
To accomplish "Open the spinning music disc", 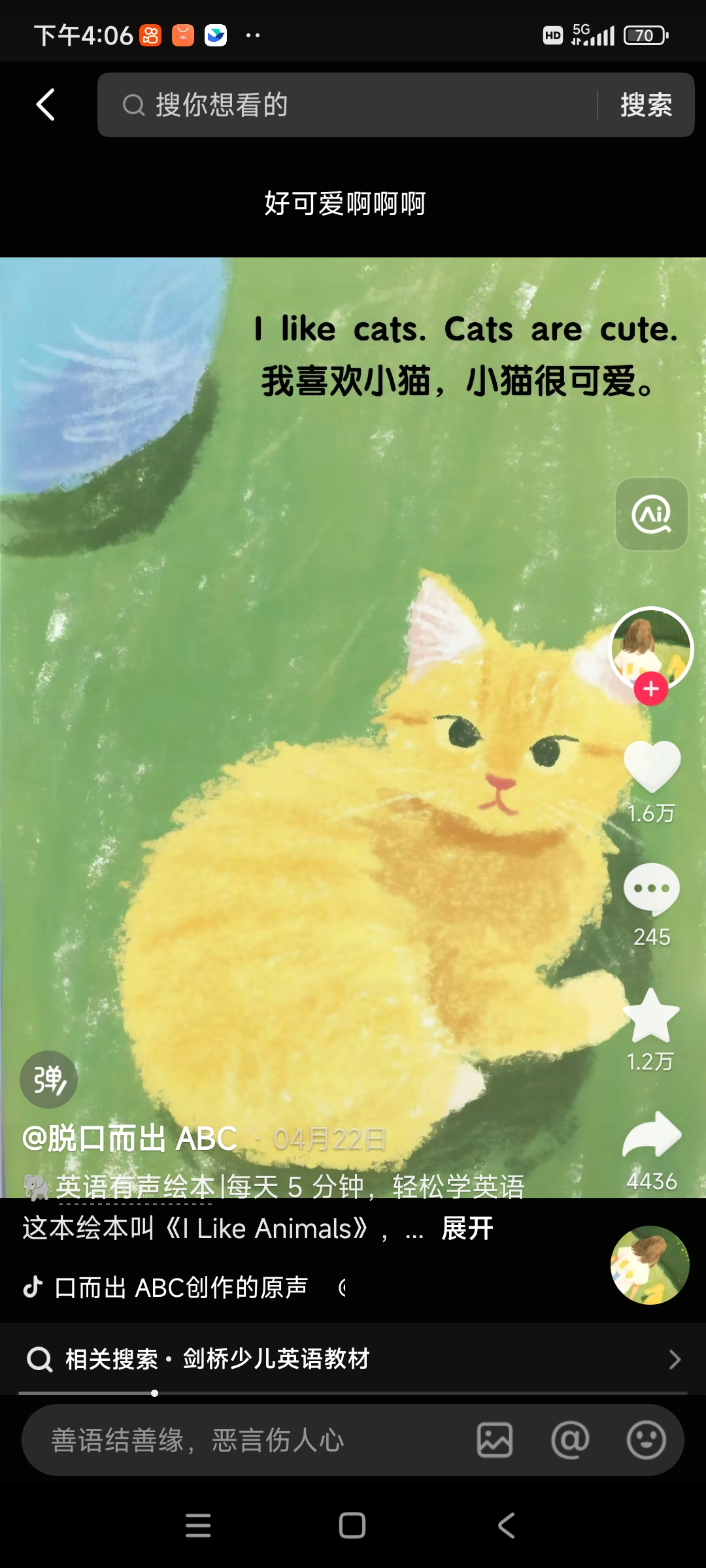I will (650, 1265).
